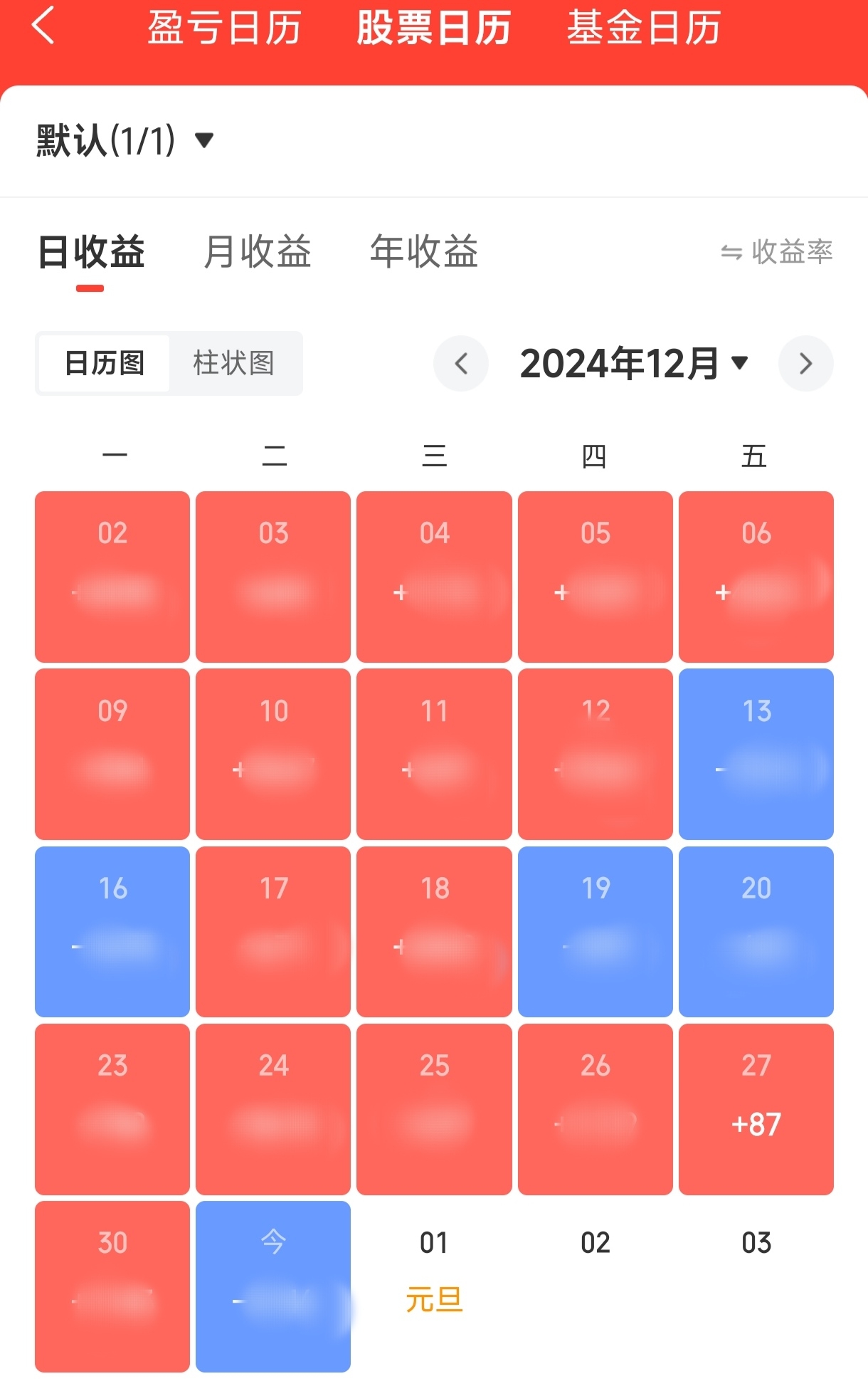Image resolution: width=868 pixels, height=1391 pixels.
Task: Open today's cell marked 今
Action: click(273, 1286)
